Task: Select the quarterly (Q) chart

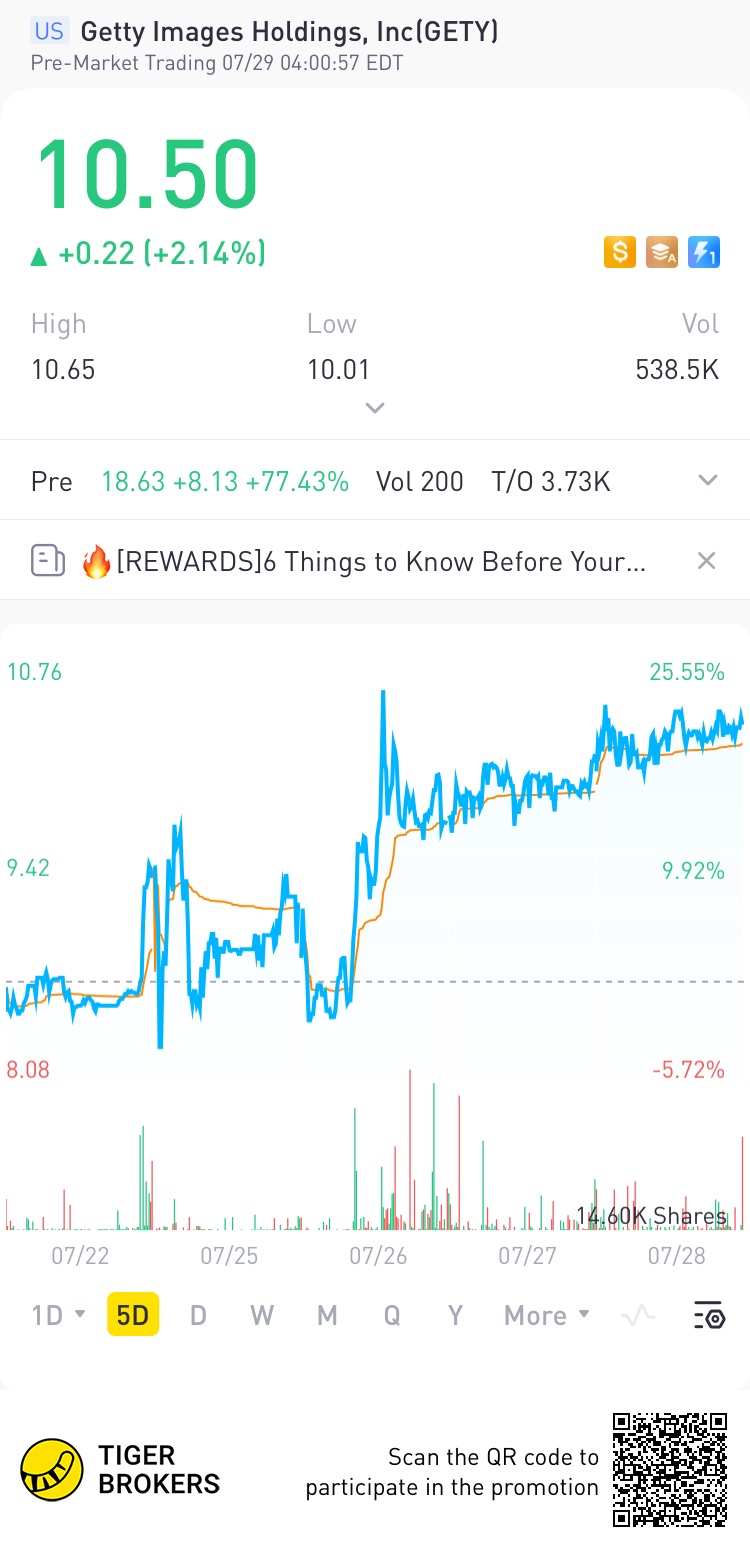Action: [x=392, y=1315]
